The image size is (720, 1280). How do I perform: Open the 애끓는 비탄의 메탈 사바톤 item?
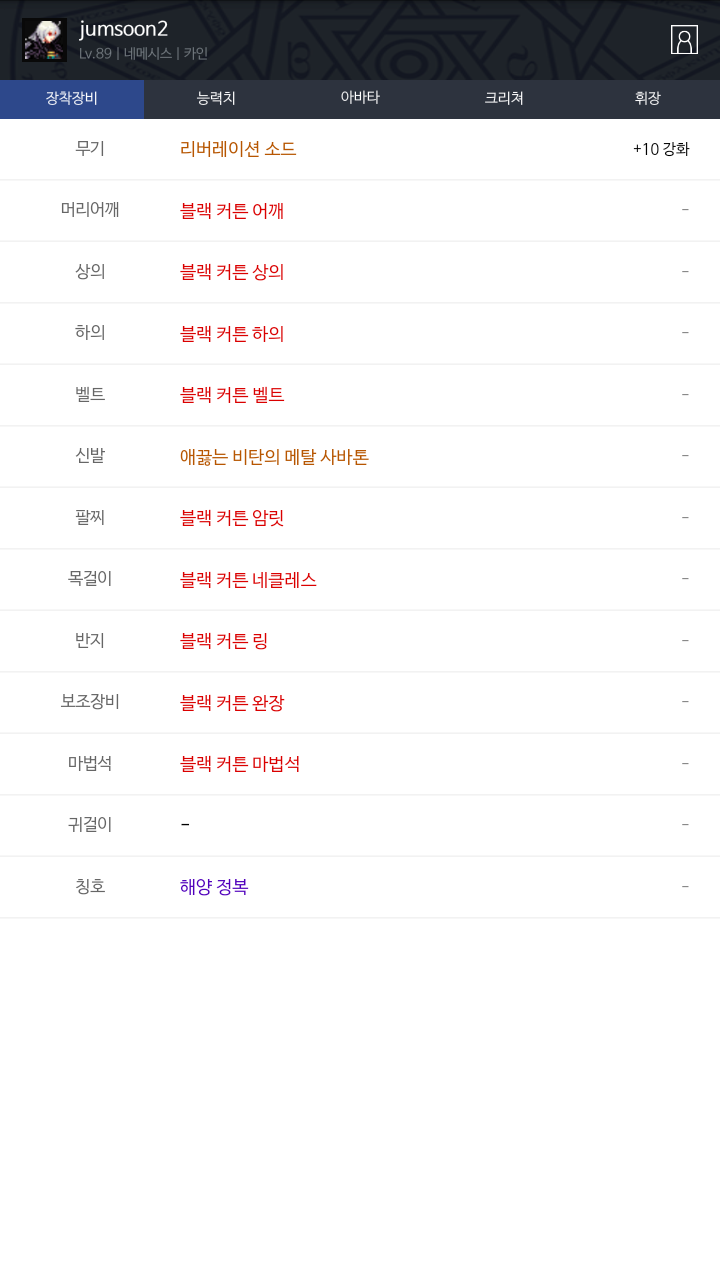coord(274,457)
